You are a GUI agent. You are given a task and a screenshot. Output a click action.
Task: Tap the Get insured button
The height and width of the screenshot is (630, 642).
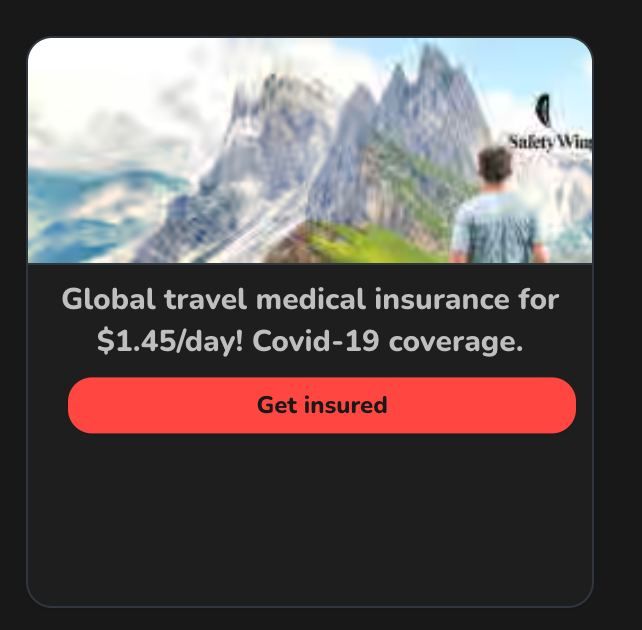(x=321, y=405)
